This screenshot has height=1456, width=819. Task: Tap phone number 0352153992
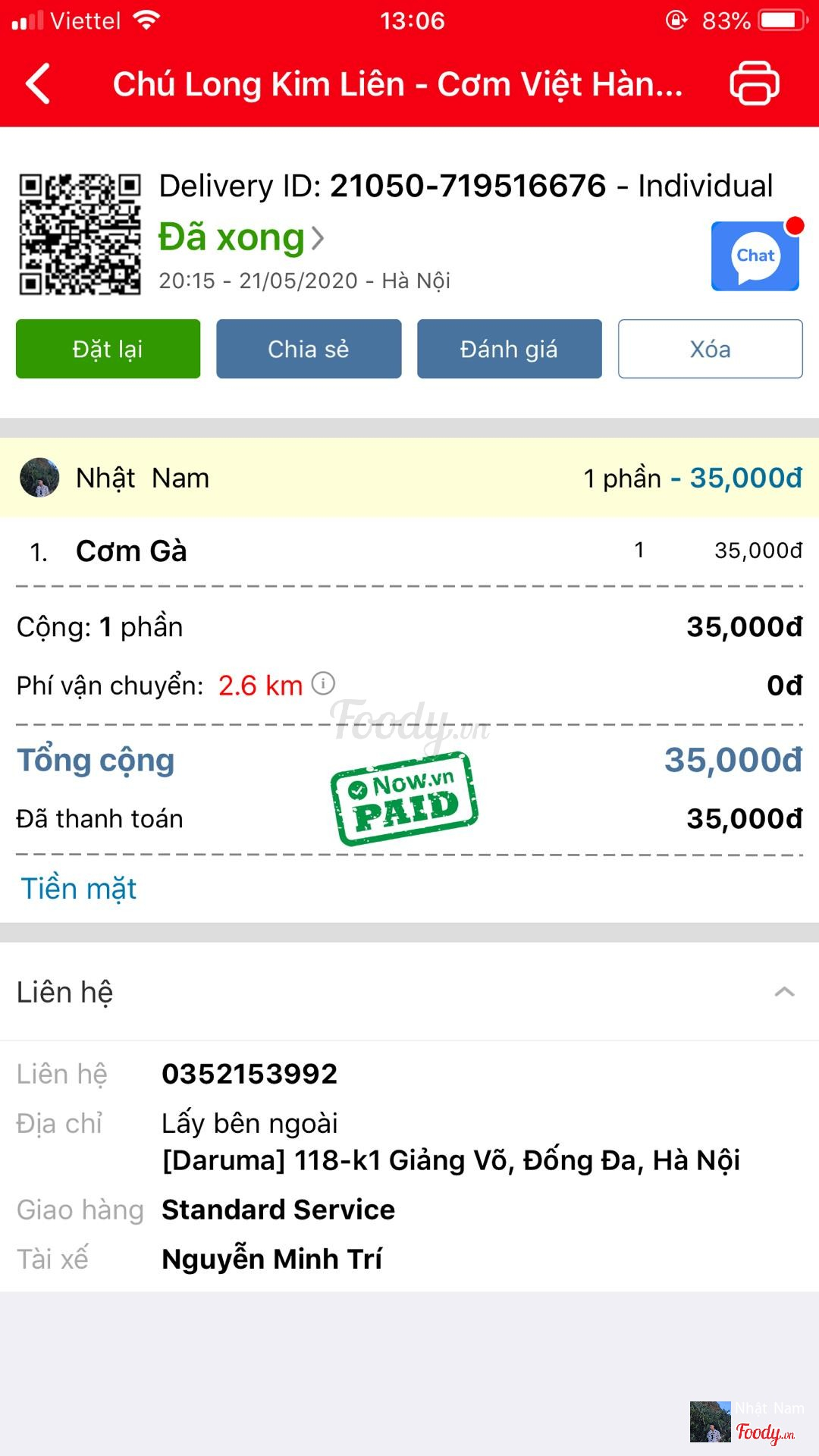(x=249, y=1074)
